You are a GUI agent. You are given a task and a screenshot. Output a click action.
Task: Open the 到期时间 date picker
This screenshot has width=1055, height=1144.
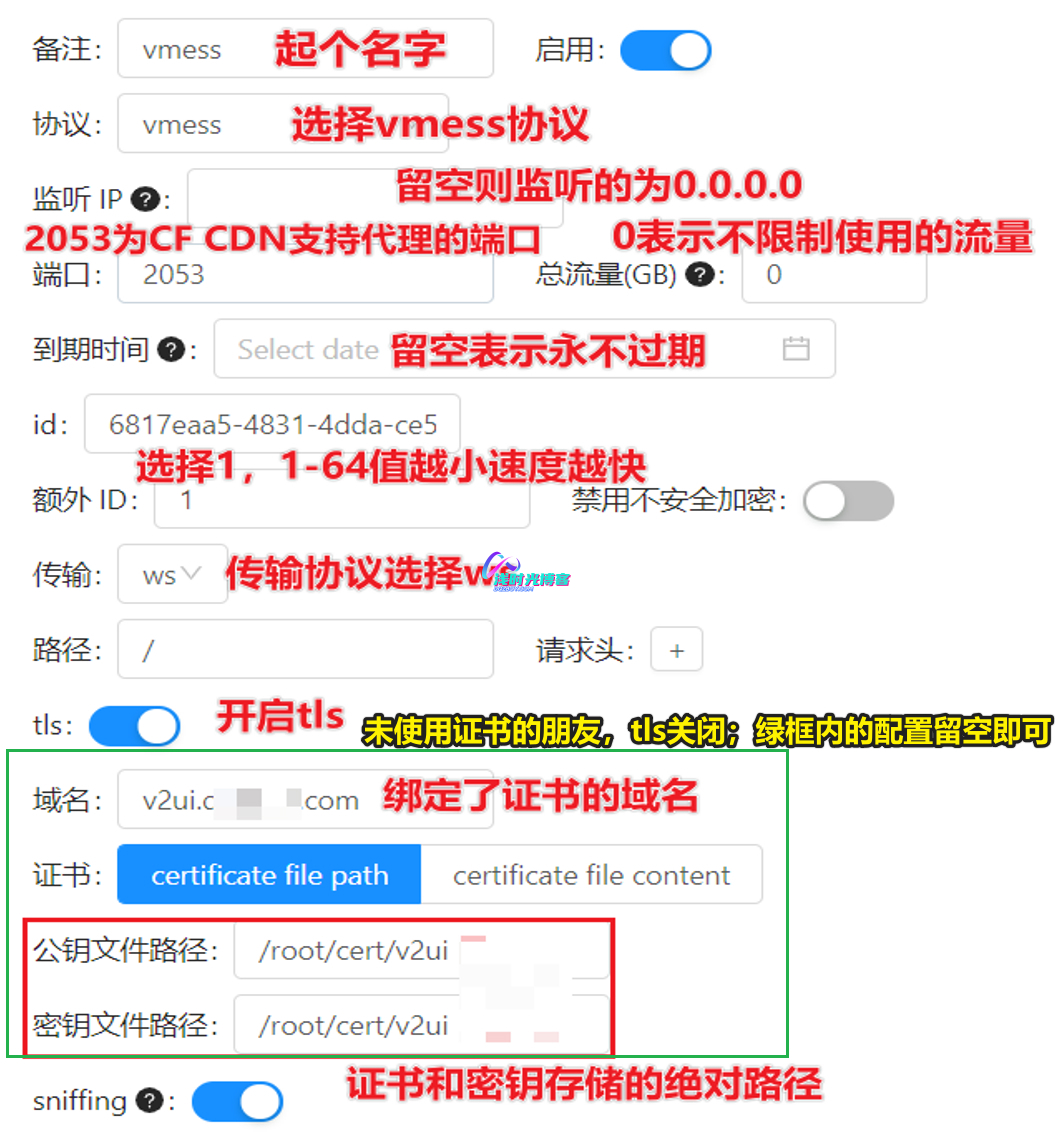pos(524,349)
